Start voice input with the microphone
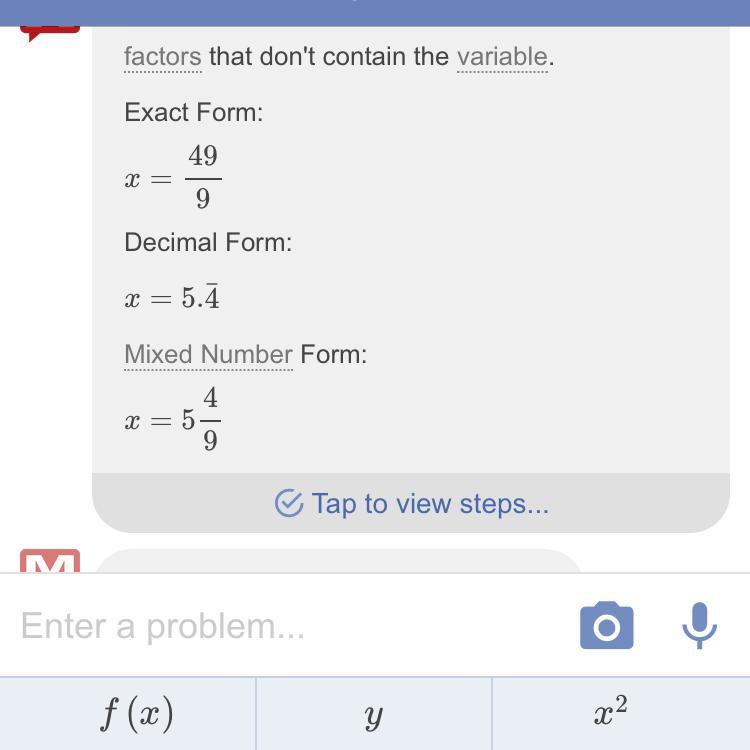This screenshot has height=750, width=750. pos(700,626)
